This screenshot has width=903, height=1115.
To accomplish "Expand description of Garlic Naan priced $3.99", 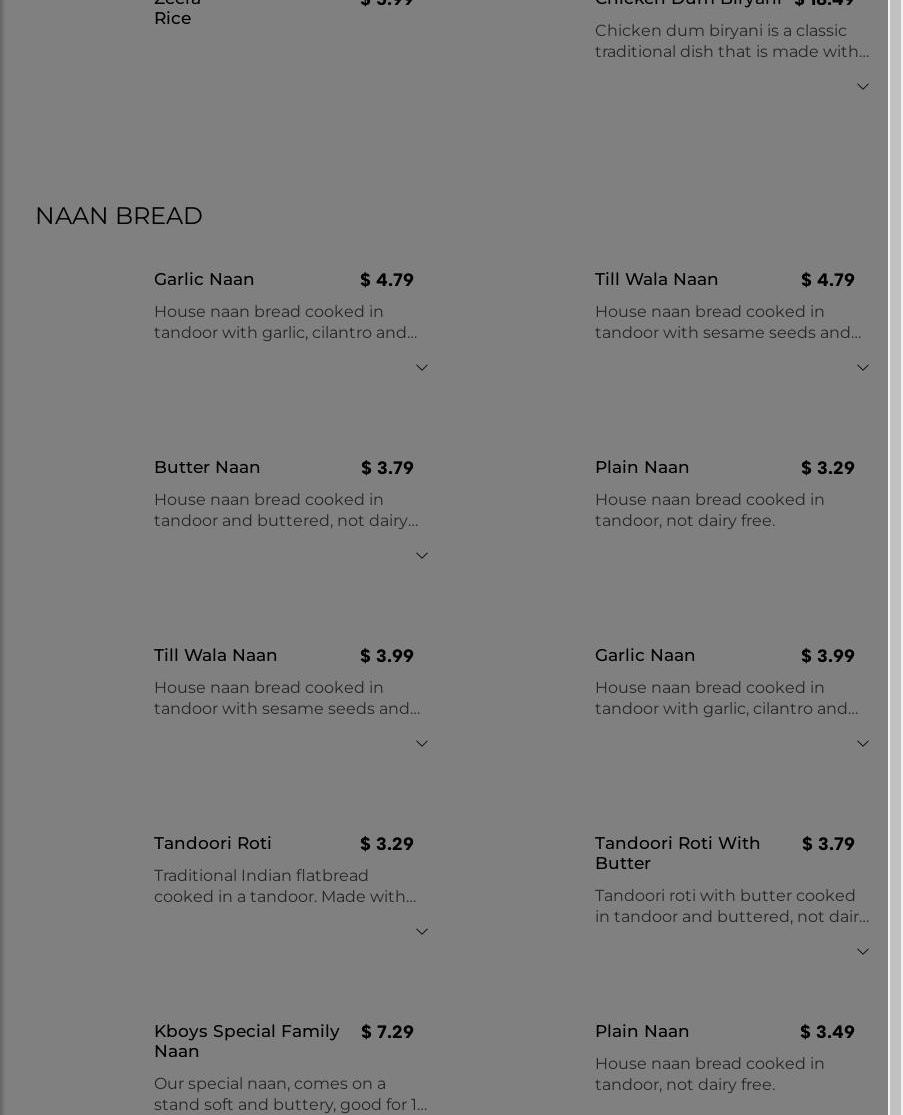I will pyautogui.click(x=862, y=744).
